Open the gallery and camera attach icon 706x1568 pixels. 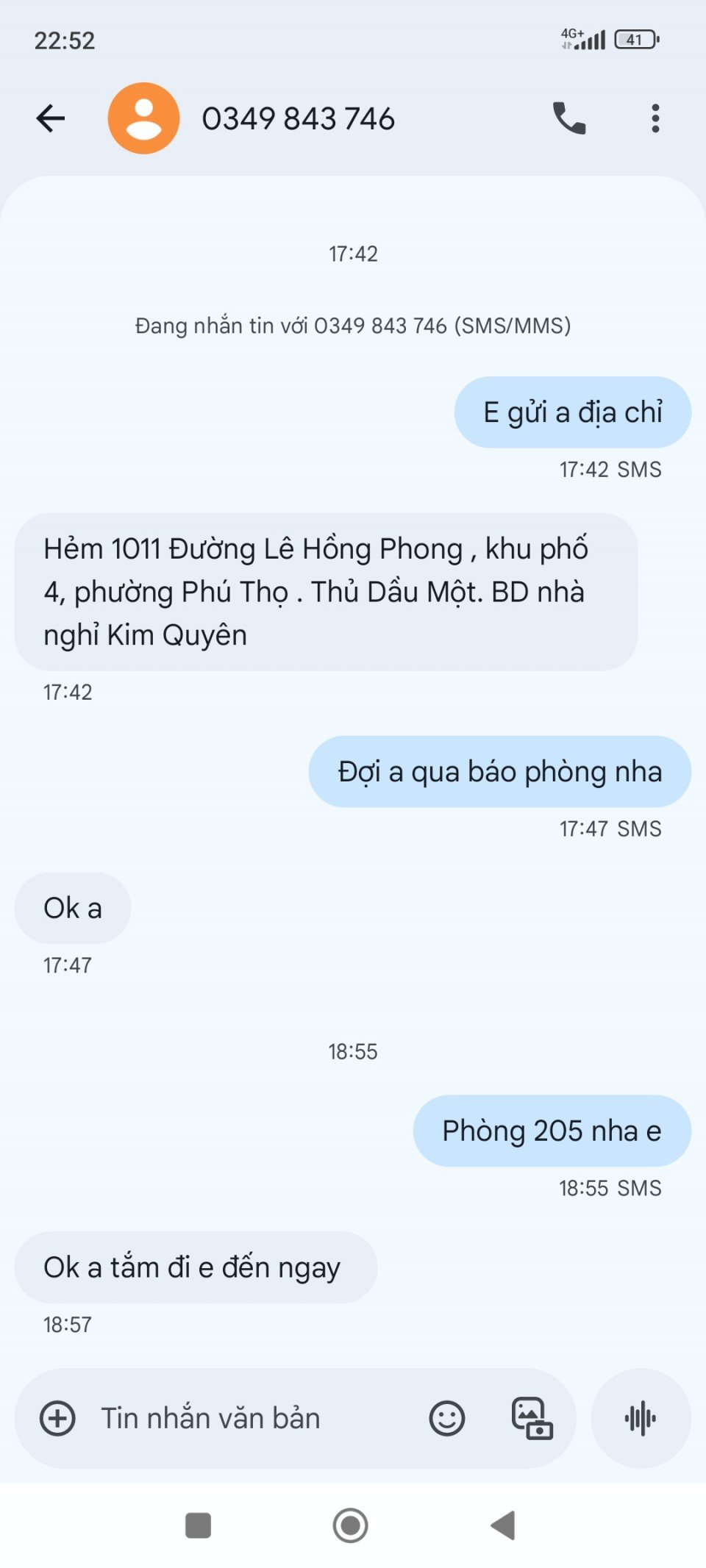click(532, 1418)
